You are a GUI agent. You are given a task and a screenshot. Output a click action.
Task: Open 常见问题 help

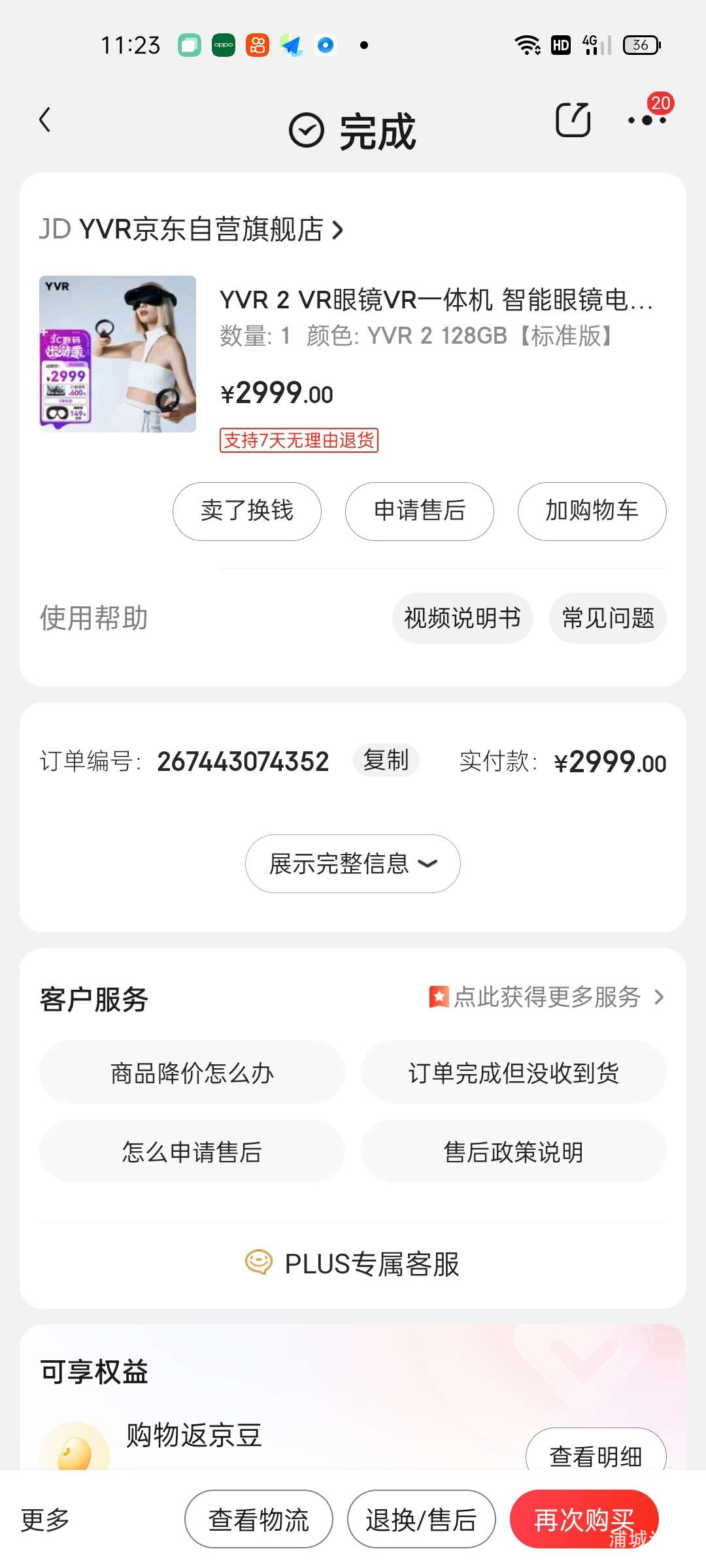[608, 618]
